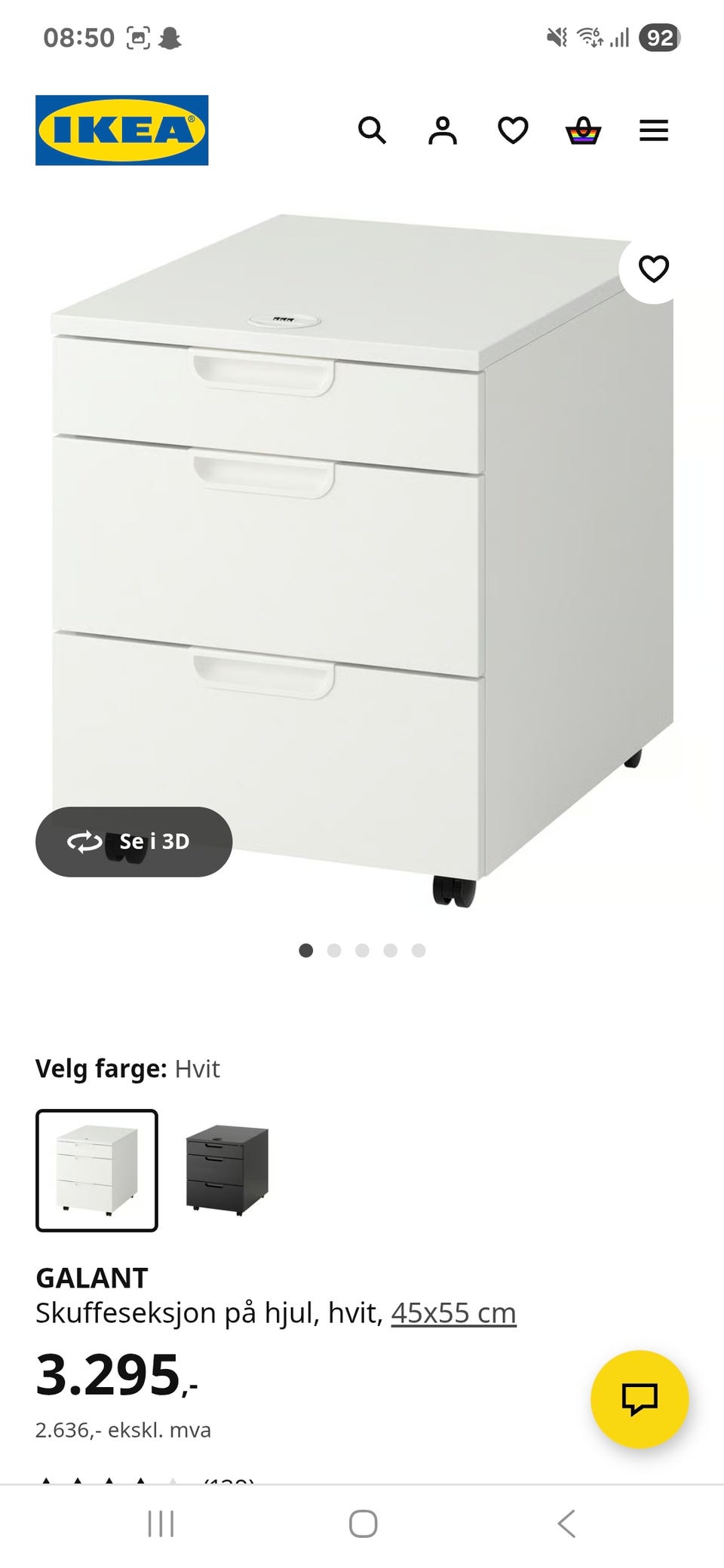
Task: Open the search icon in header
Action: (372, 130)
